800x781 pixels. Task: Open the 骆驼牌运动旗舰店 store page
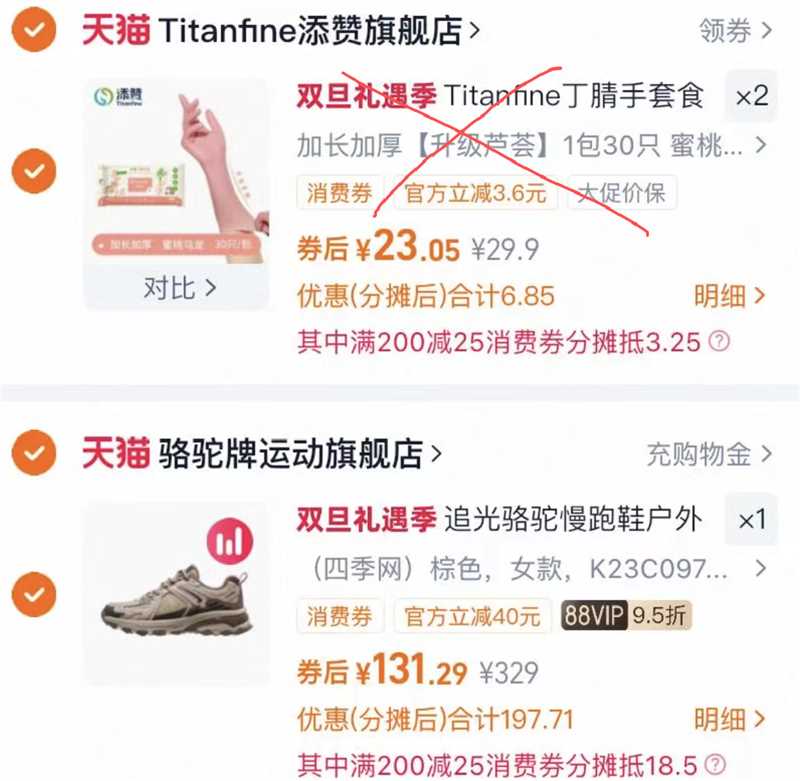261,453
